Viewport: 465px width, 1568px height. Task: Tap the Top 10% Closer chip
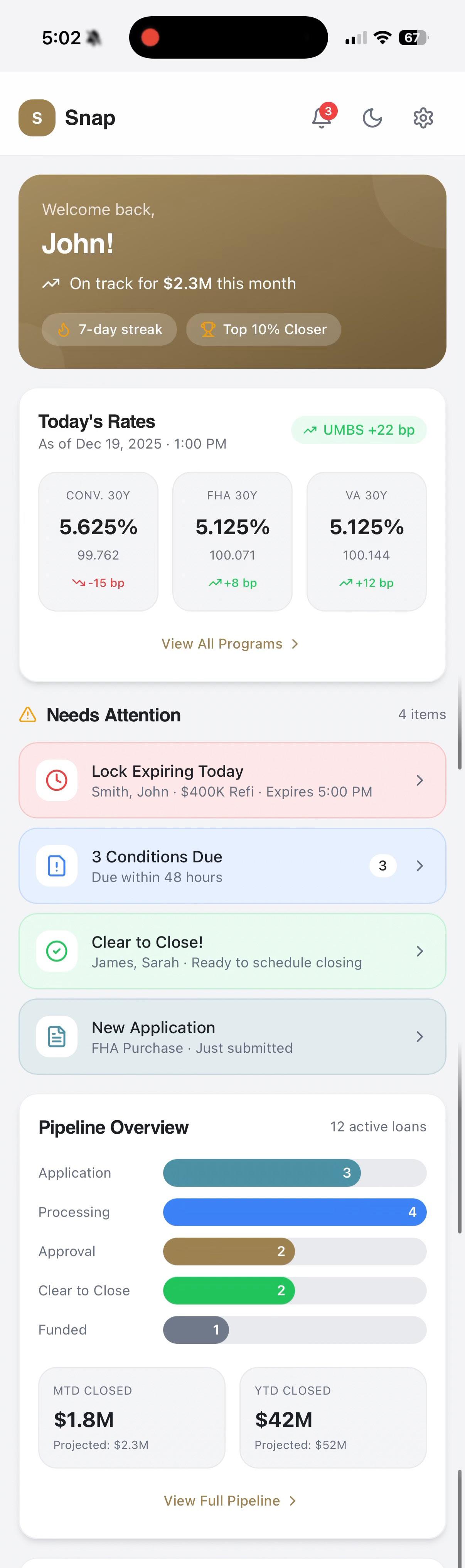[263, 329]
